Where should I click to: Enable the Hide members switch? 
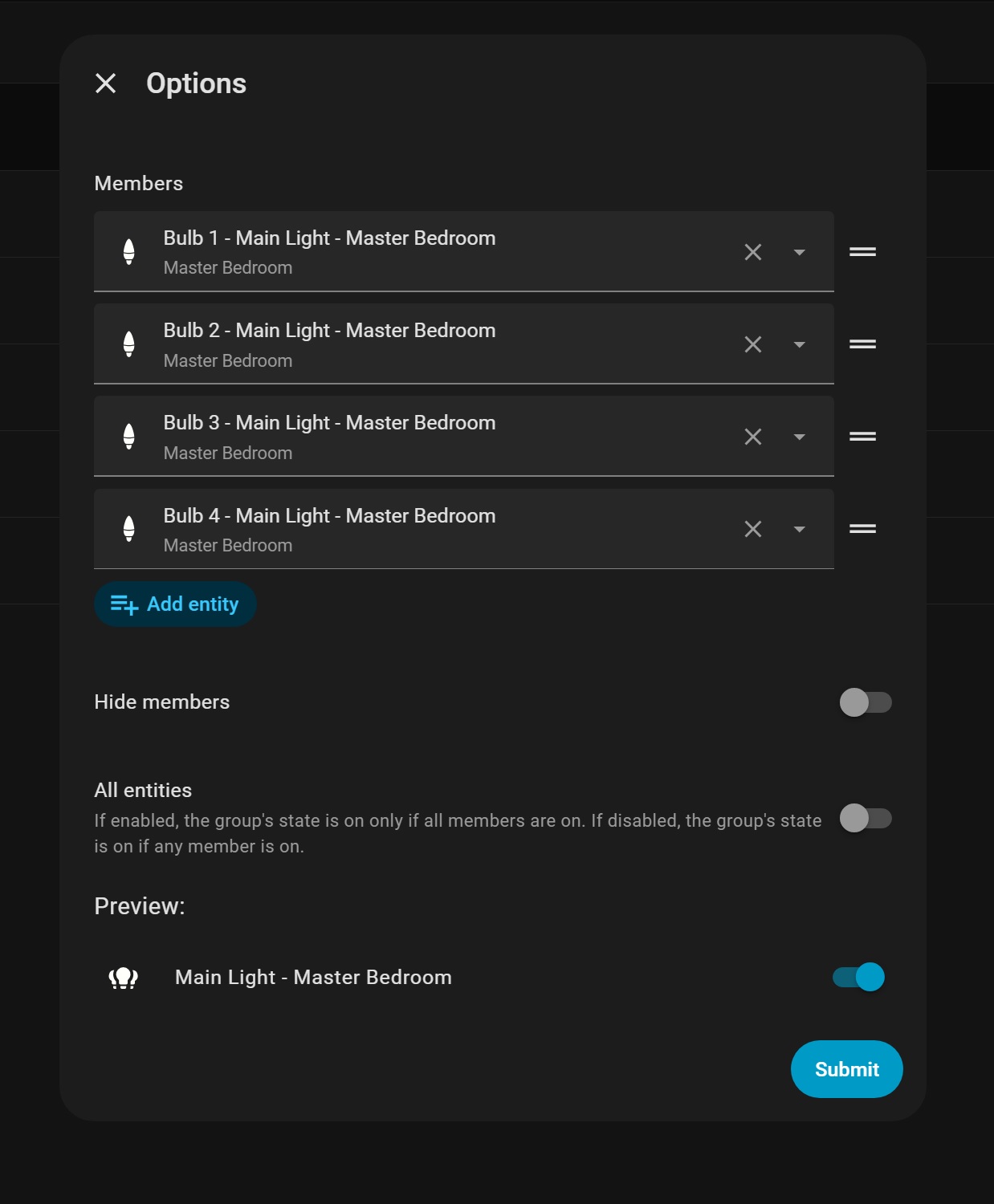[865, 702]
